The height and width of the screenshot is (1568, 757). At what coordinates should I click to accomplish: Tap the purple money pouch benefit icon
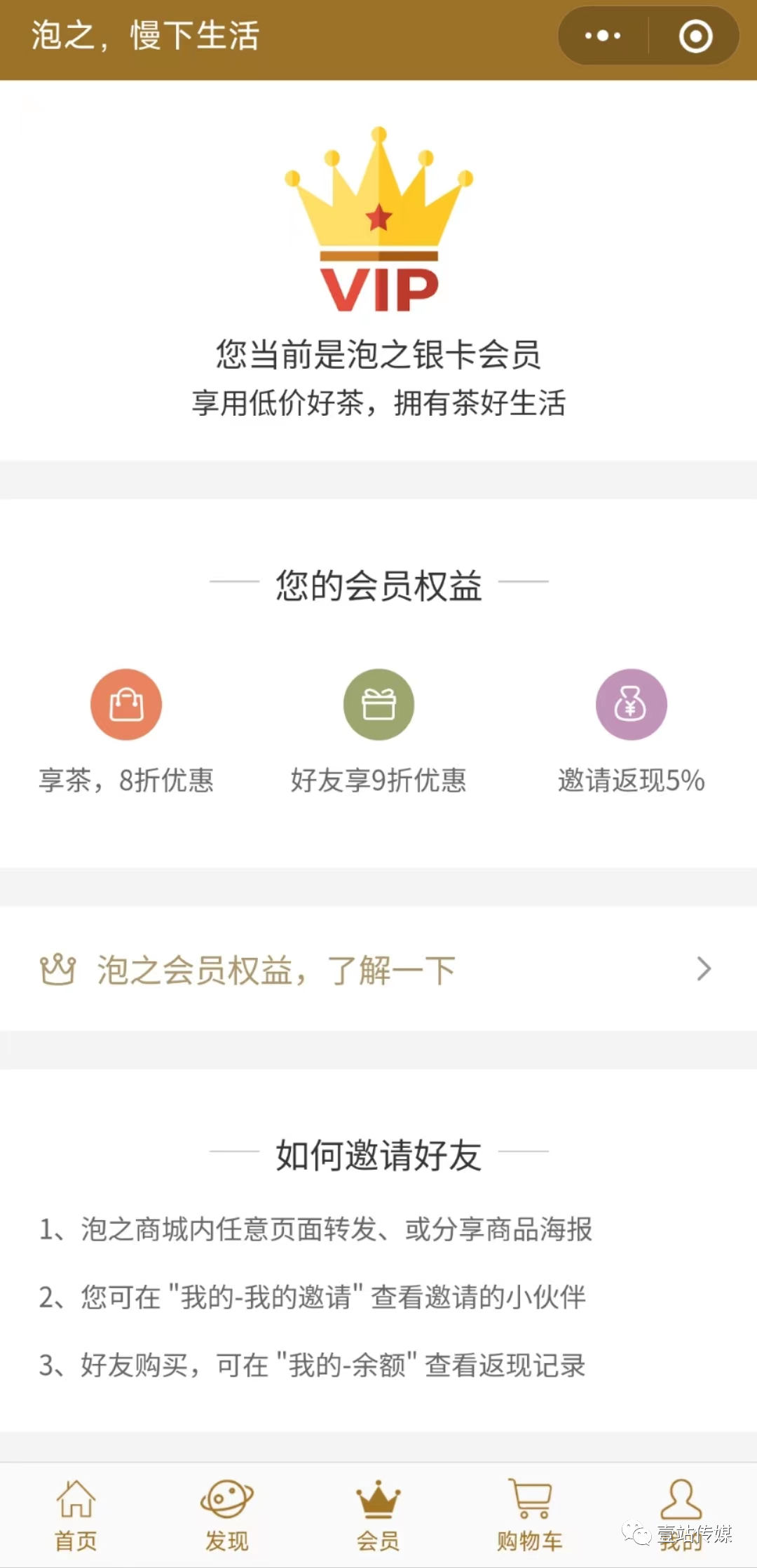tap(630, 704)
